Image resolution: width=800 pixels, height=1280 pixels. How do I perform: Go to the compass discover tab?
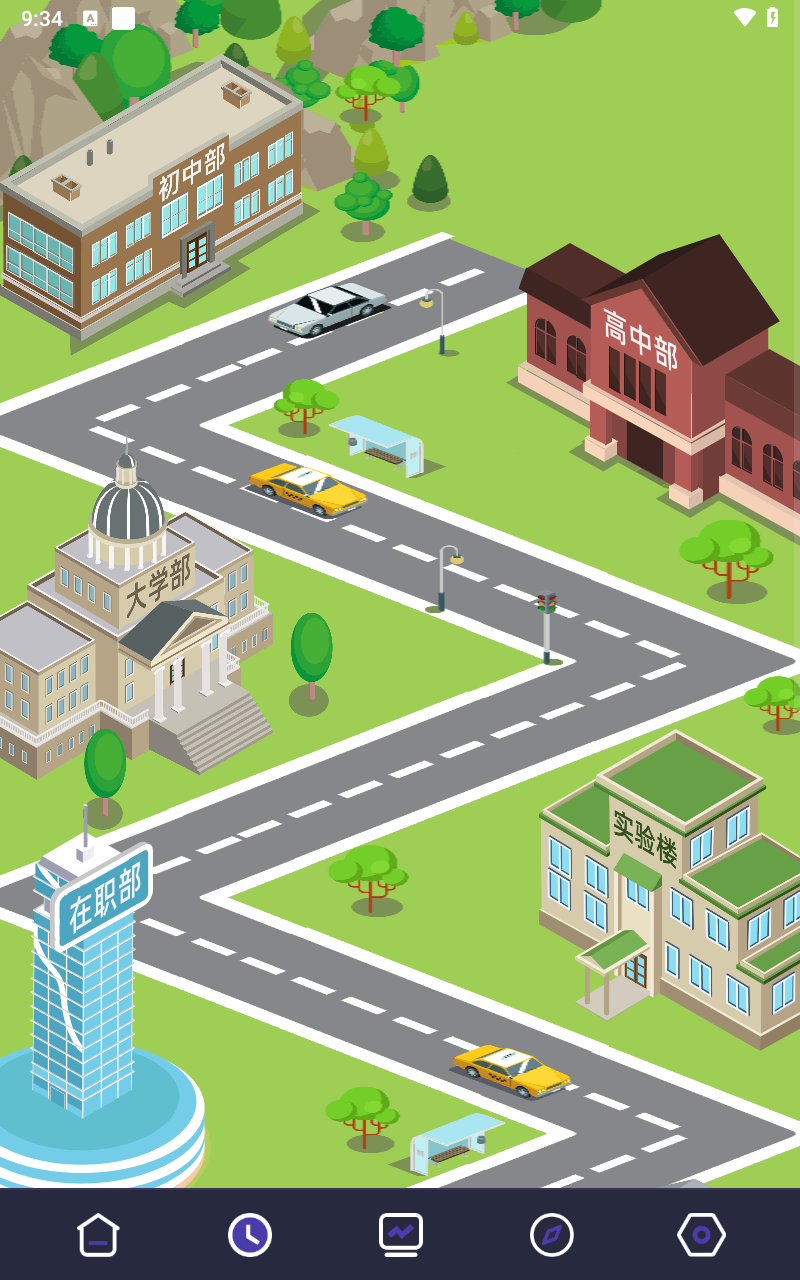click(552, 1235)
